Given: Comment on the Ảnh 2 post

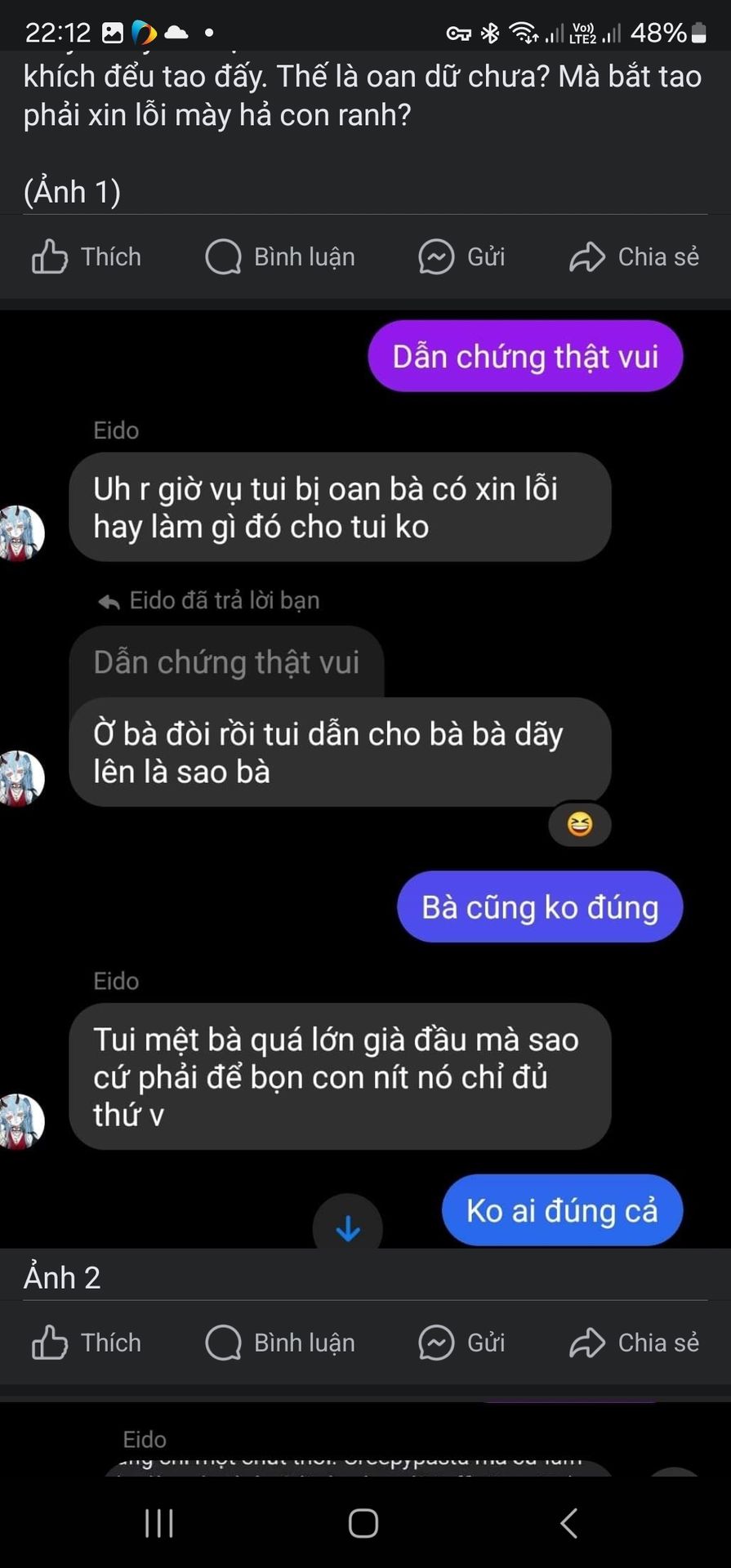Looking at the screenshot, I should (x=280, y=1343).
